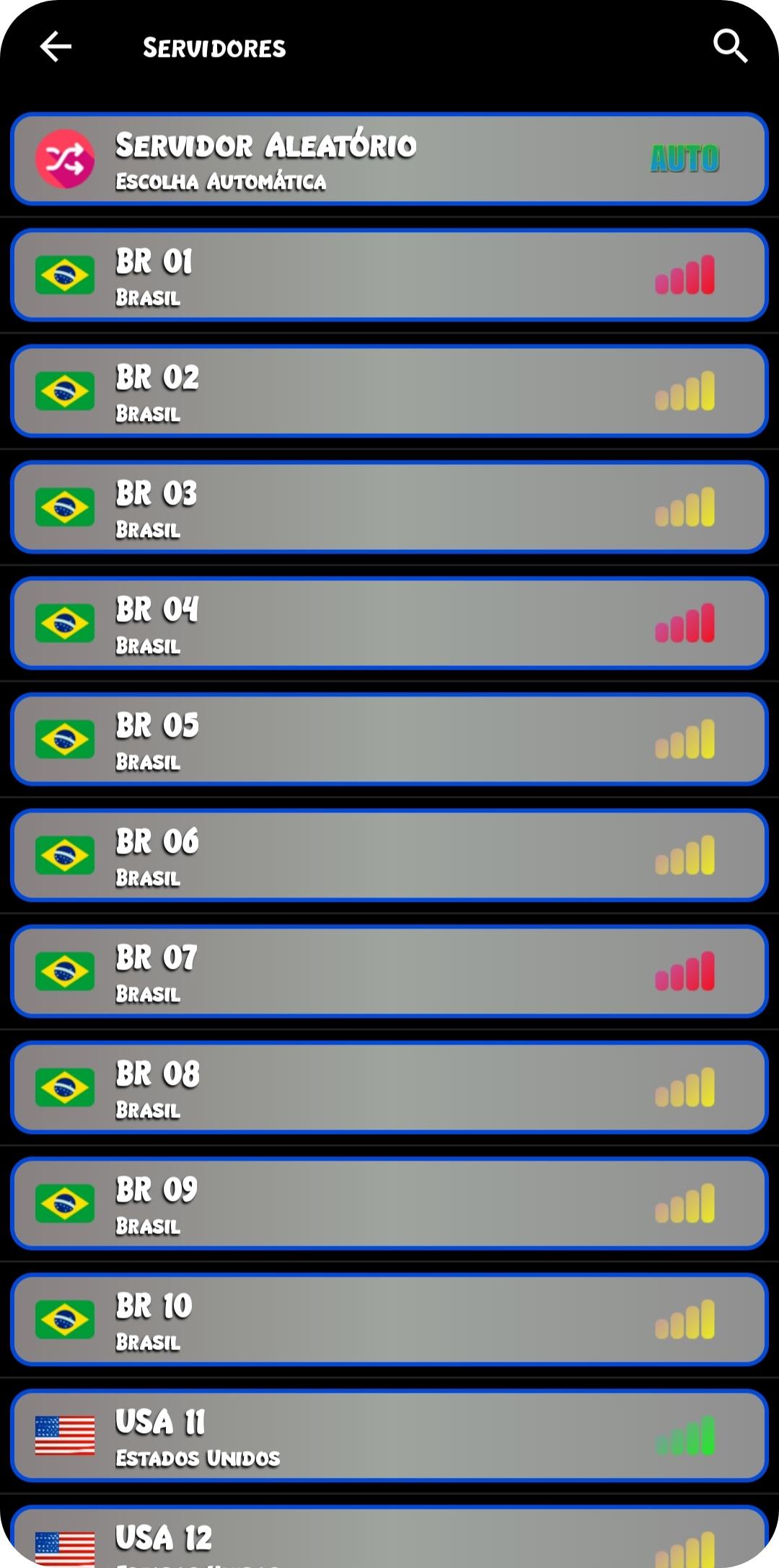Click the red signal bars of BR 07
779x1568 pixels.
(x=684, y=972)
